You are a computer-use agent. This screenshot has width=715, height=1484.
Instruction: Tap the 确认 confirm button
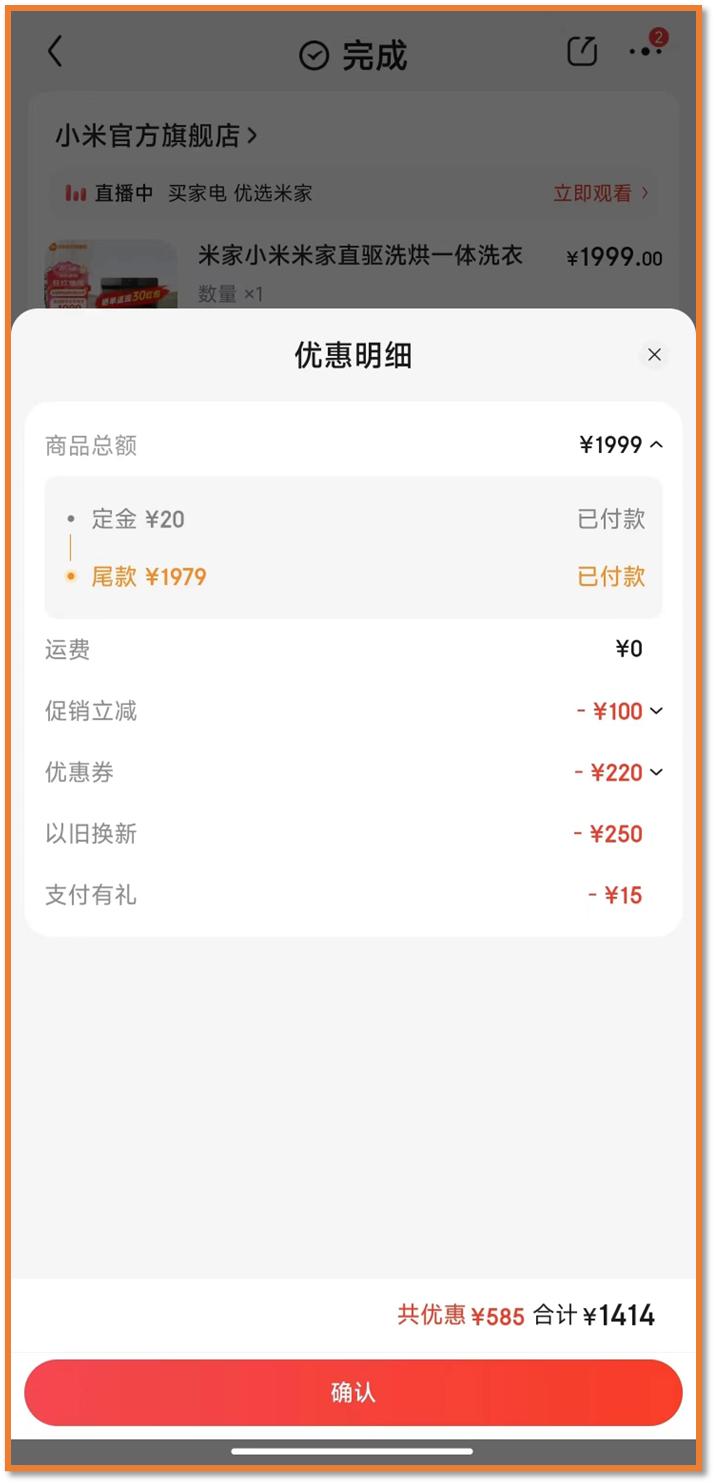pos(353,1392)
